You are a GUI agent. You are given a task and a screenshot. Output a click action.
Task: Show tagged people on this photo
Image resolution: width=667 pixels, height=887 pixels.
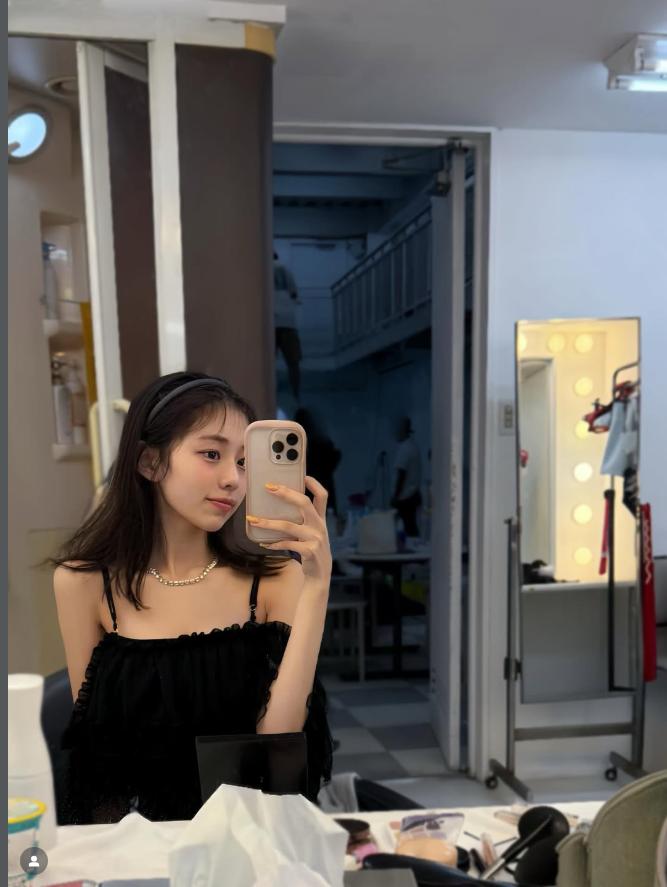[x=34, y=861]
